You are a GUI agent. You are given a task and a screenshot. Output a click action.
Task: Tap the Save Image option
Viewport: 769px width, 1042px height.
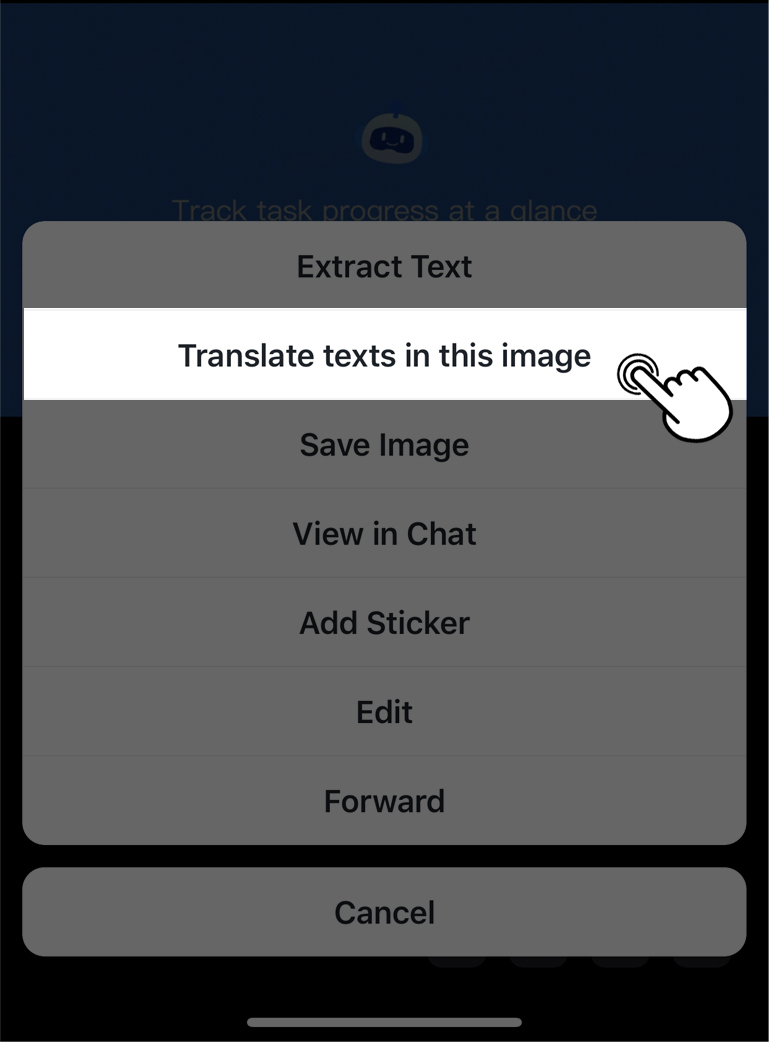tap(384, 445)
